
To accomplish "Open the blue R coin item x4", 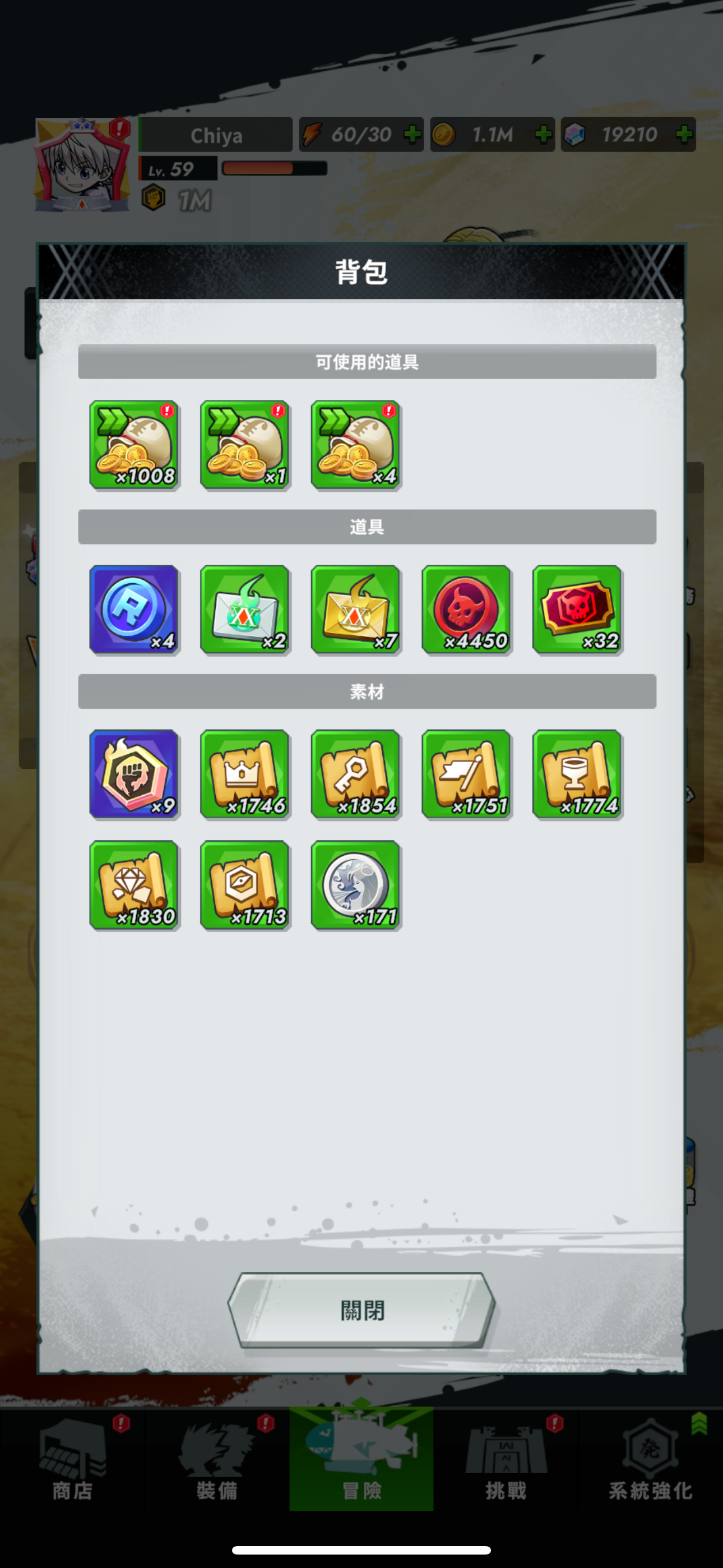I will [x=134, y=609].
